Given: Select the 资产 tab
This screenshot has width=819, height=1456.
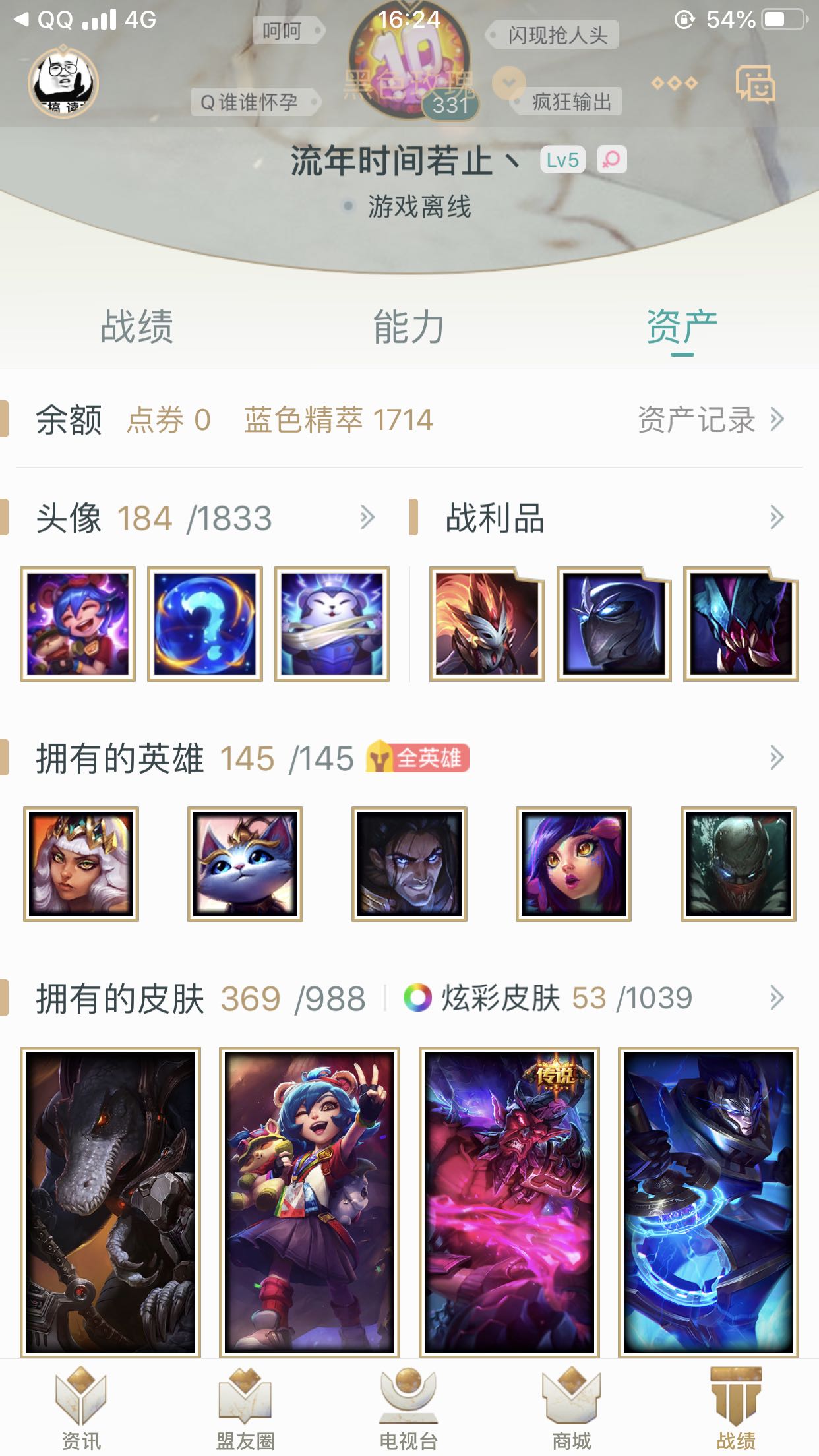Looking at the screenshot, I should point(682,327).
